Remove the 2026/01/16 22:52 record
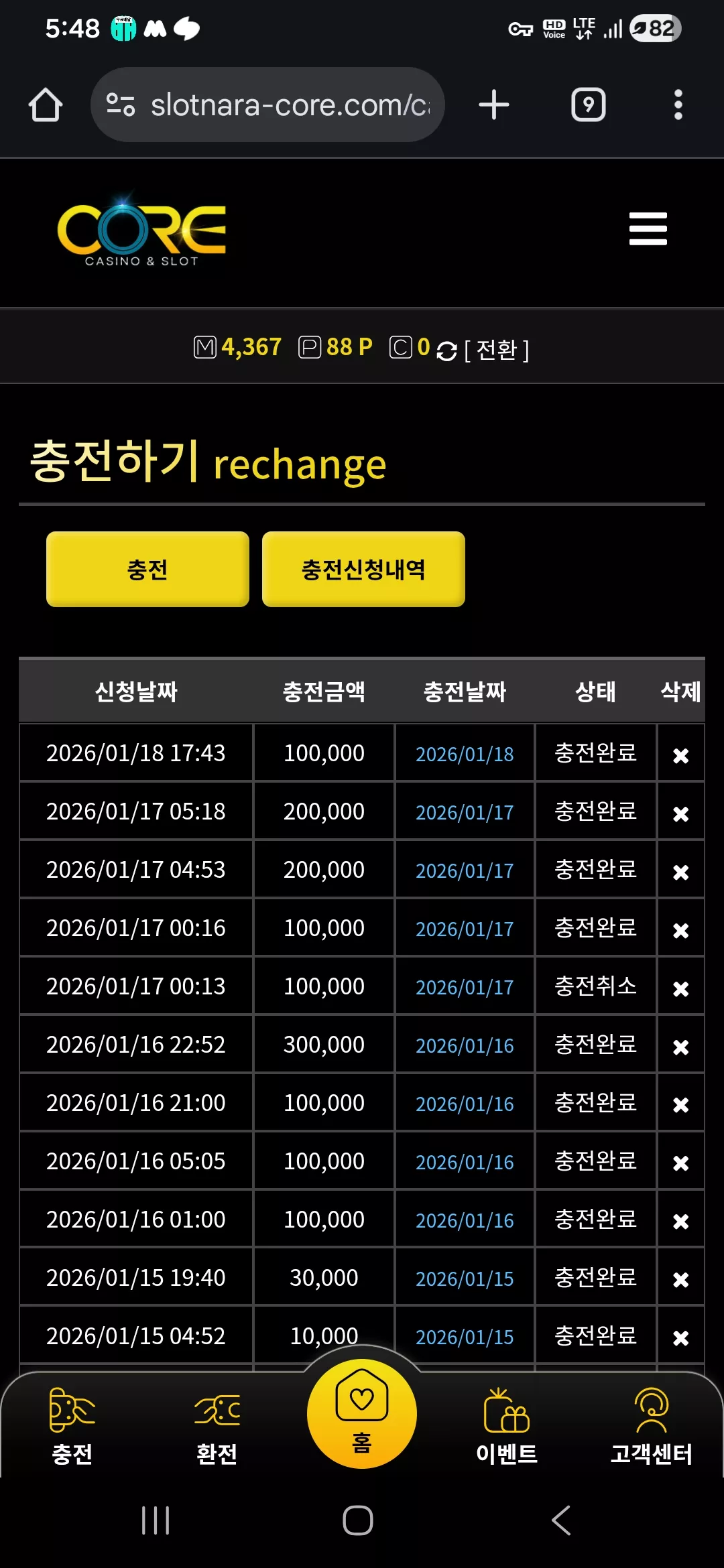This screenshot has height=1568, width=724. coord(680,1047)
